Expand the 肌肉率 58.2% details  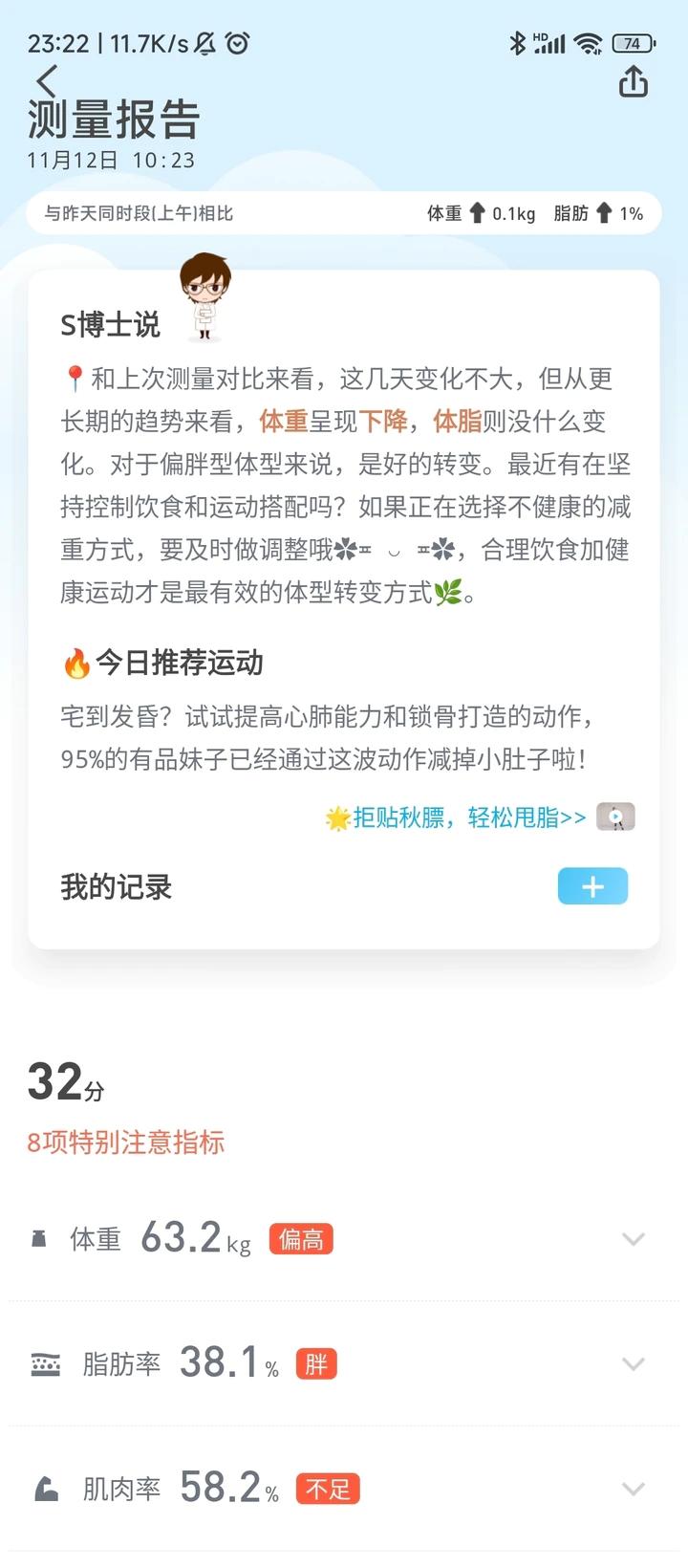point(633,1489)
